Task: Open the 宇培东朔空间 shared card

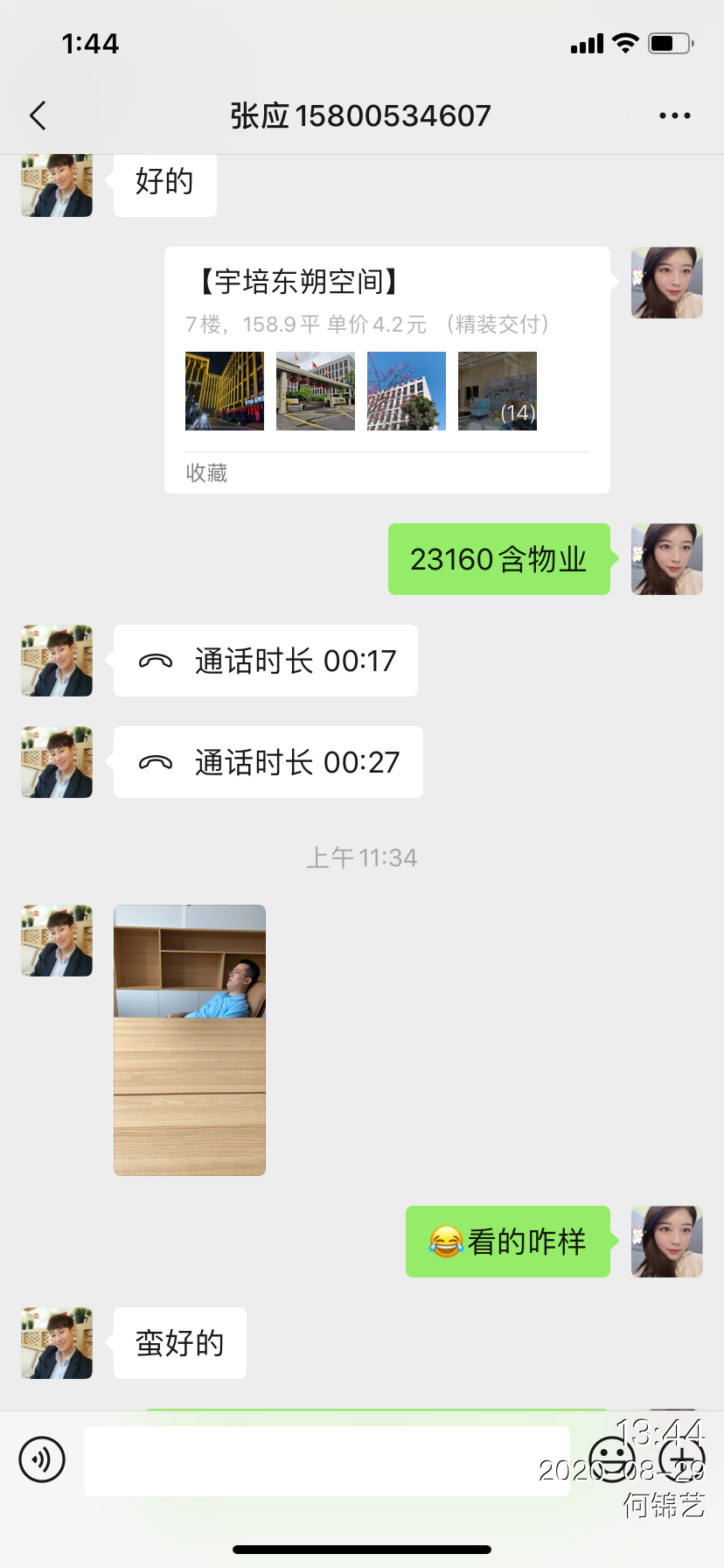Action: [x=386, y=369]
